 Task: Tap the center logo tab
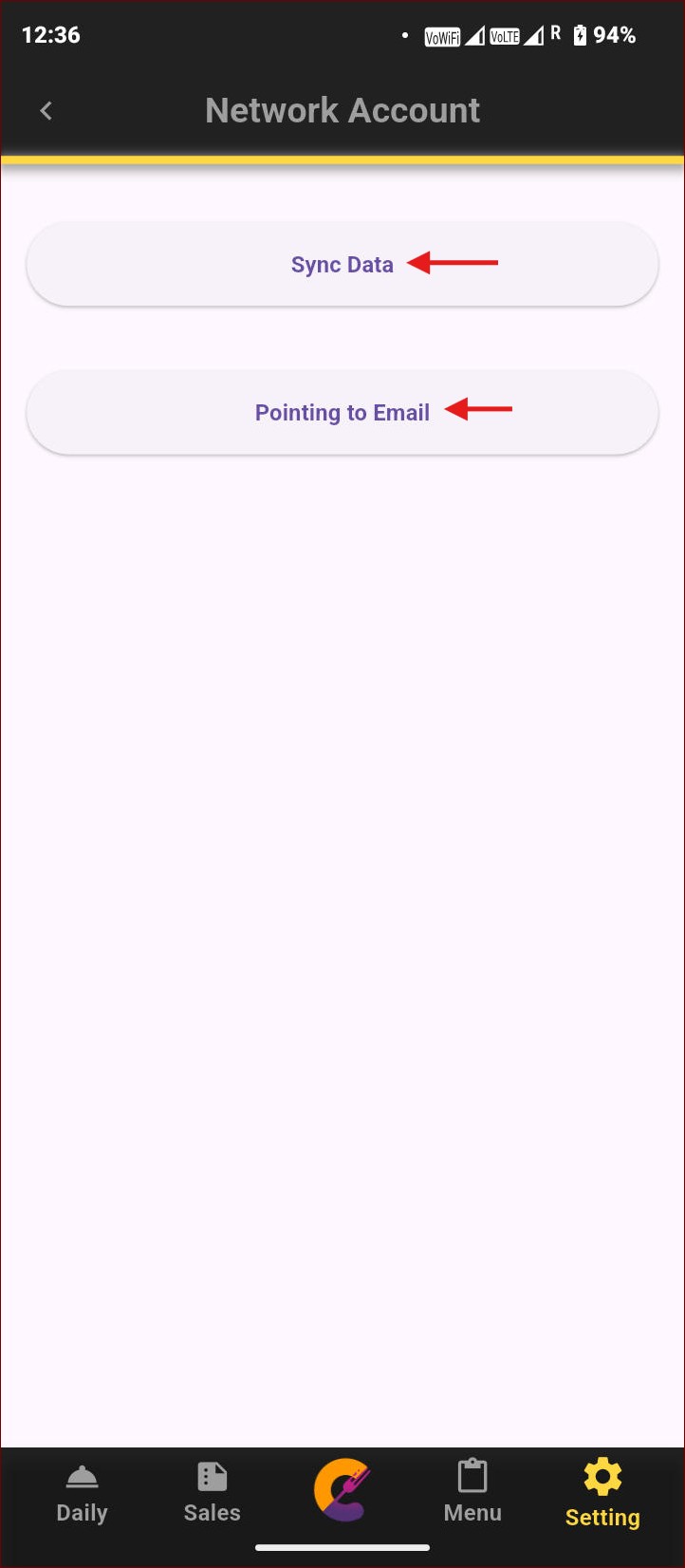click(342, 1490)
